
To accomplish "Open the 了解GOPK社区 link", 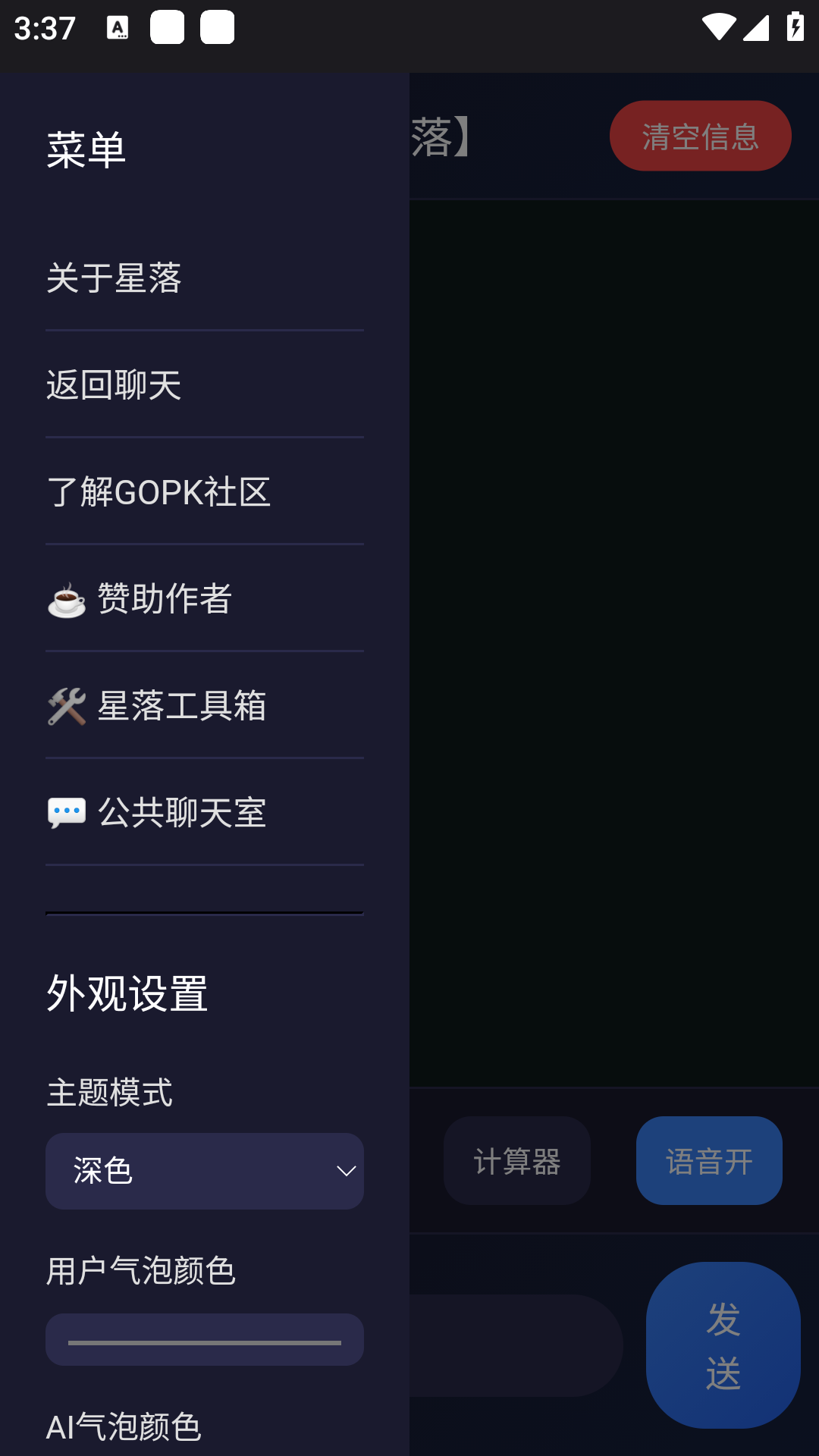I will [159, 492].
